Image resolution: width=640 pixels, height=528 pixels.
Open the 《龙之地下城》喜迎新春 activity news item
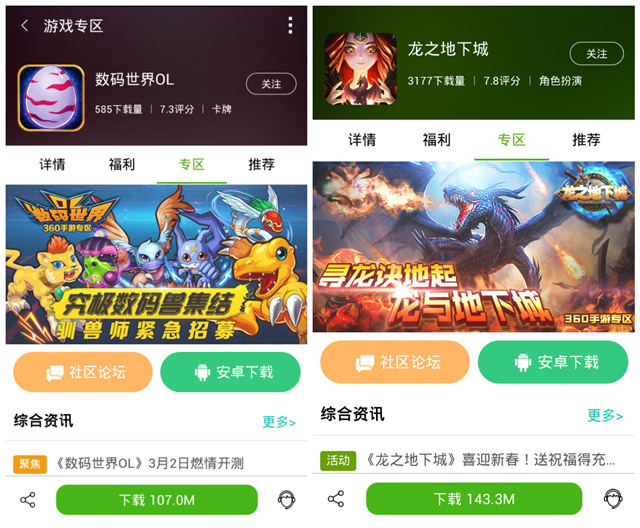tap(490, 460)
